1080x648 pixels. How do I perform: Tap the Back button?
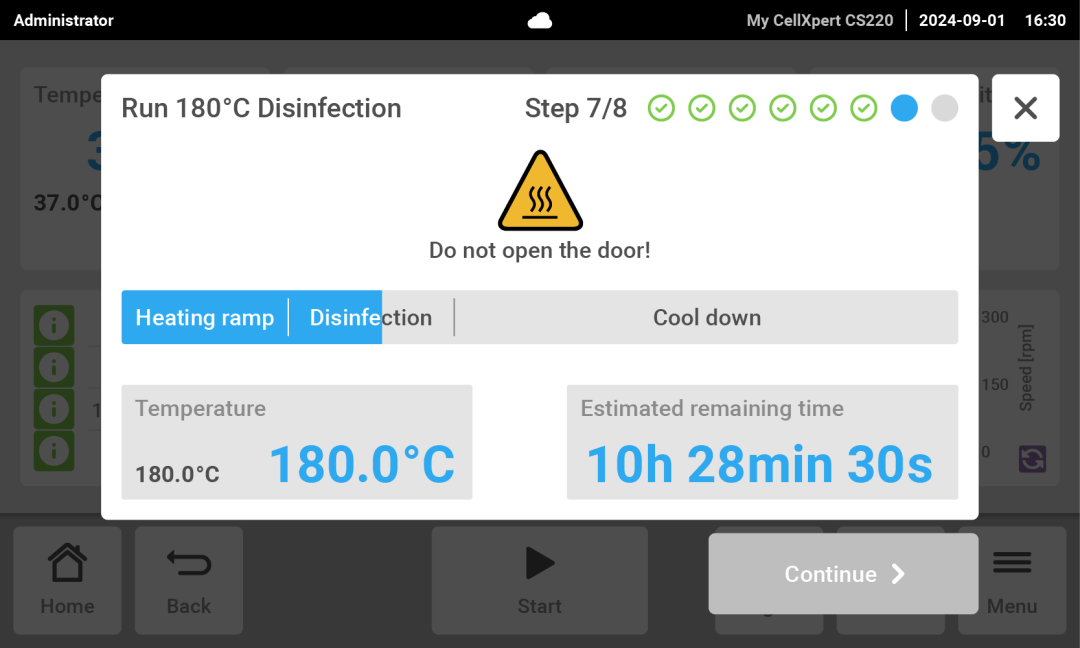point(189,580)
